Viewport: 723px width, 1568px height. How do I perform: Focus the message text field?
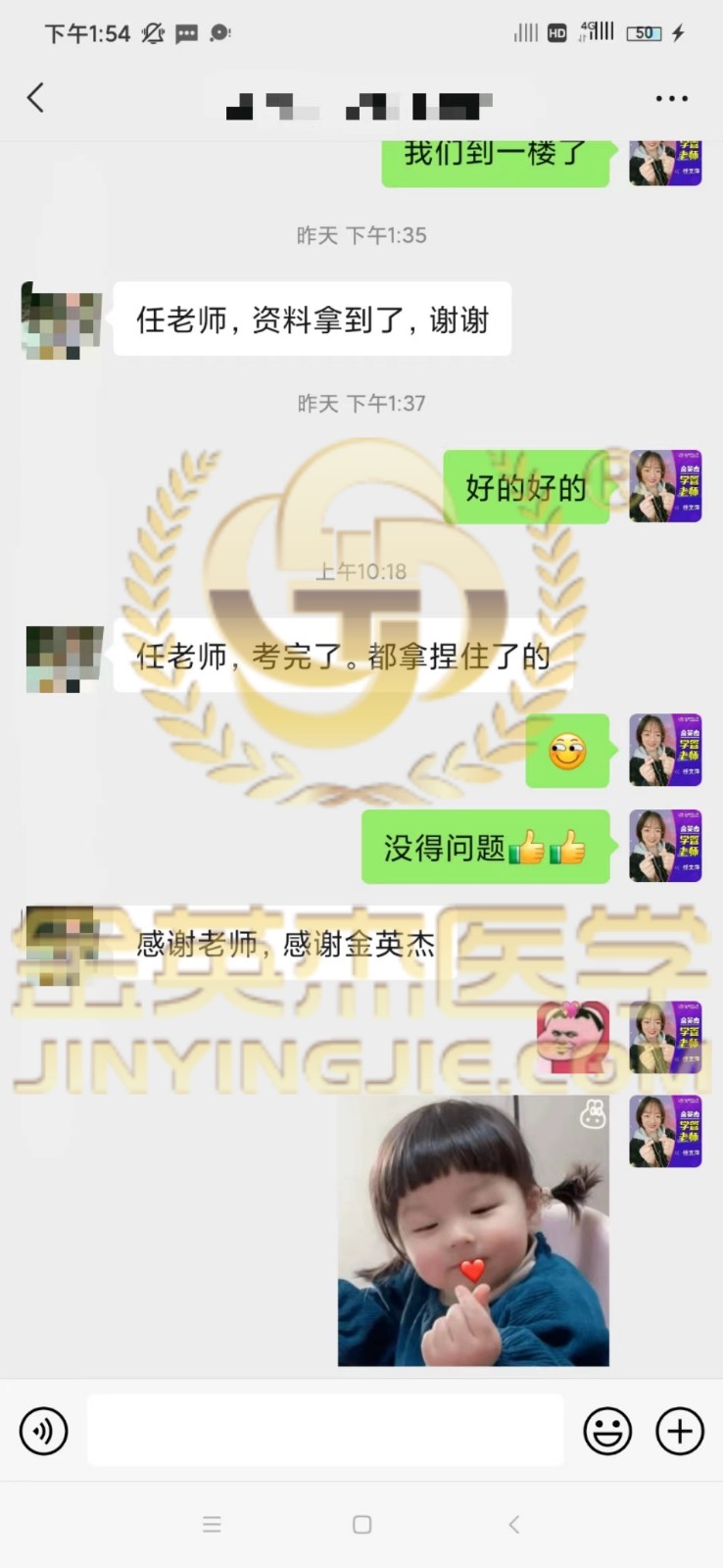(325, 1431)
